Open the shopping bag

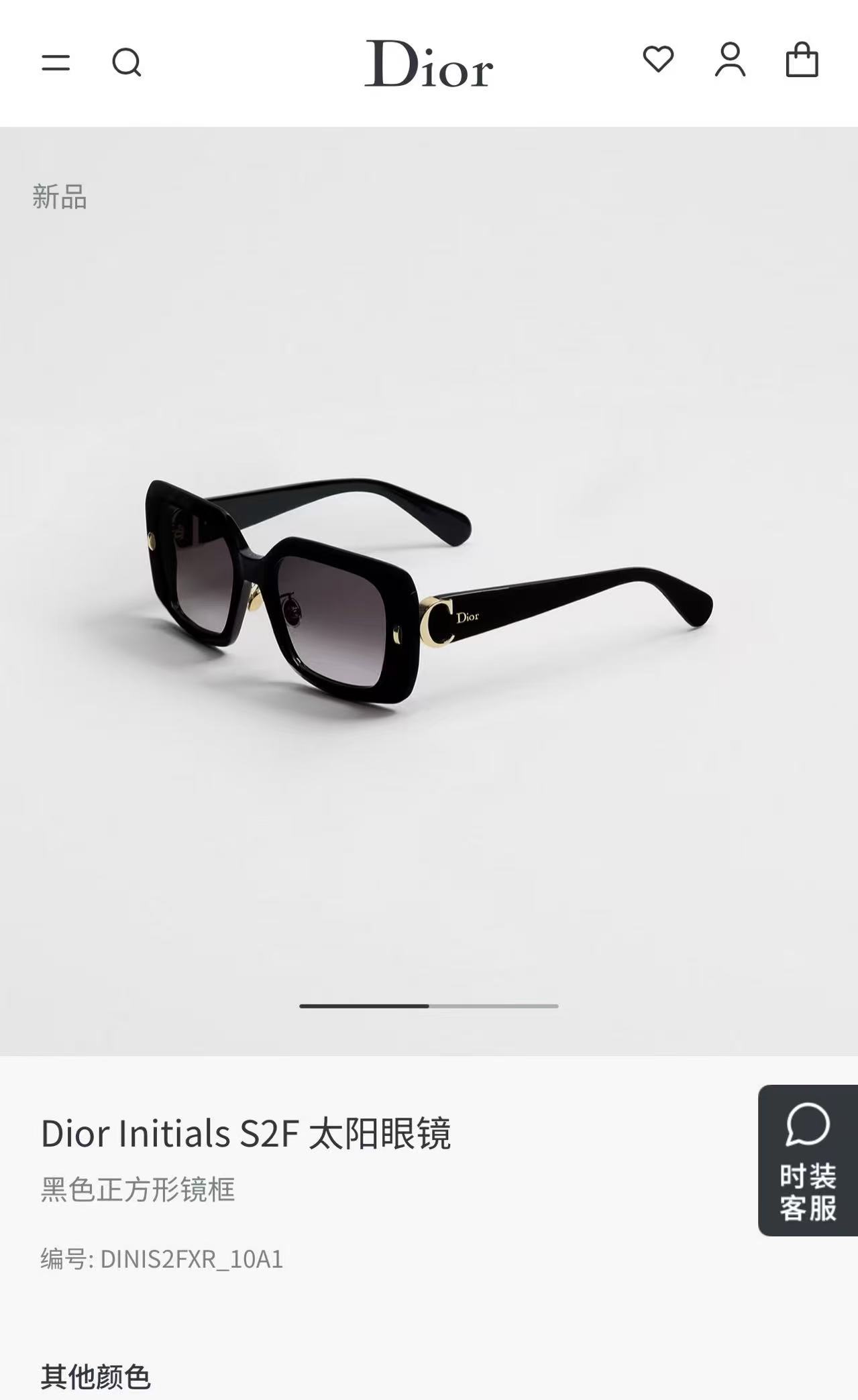coord(802,60)
